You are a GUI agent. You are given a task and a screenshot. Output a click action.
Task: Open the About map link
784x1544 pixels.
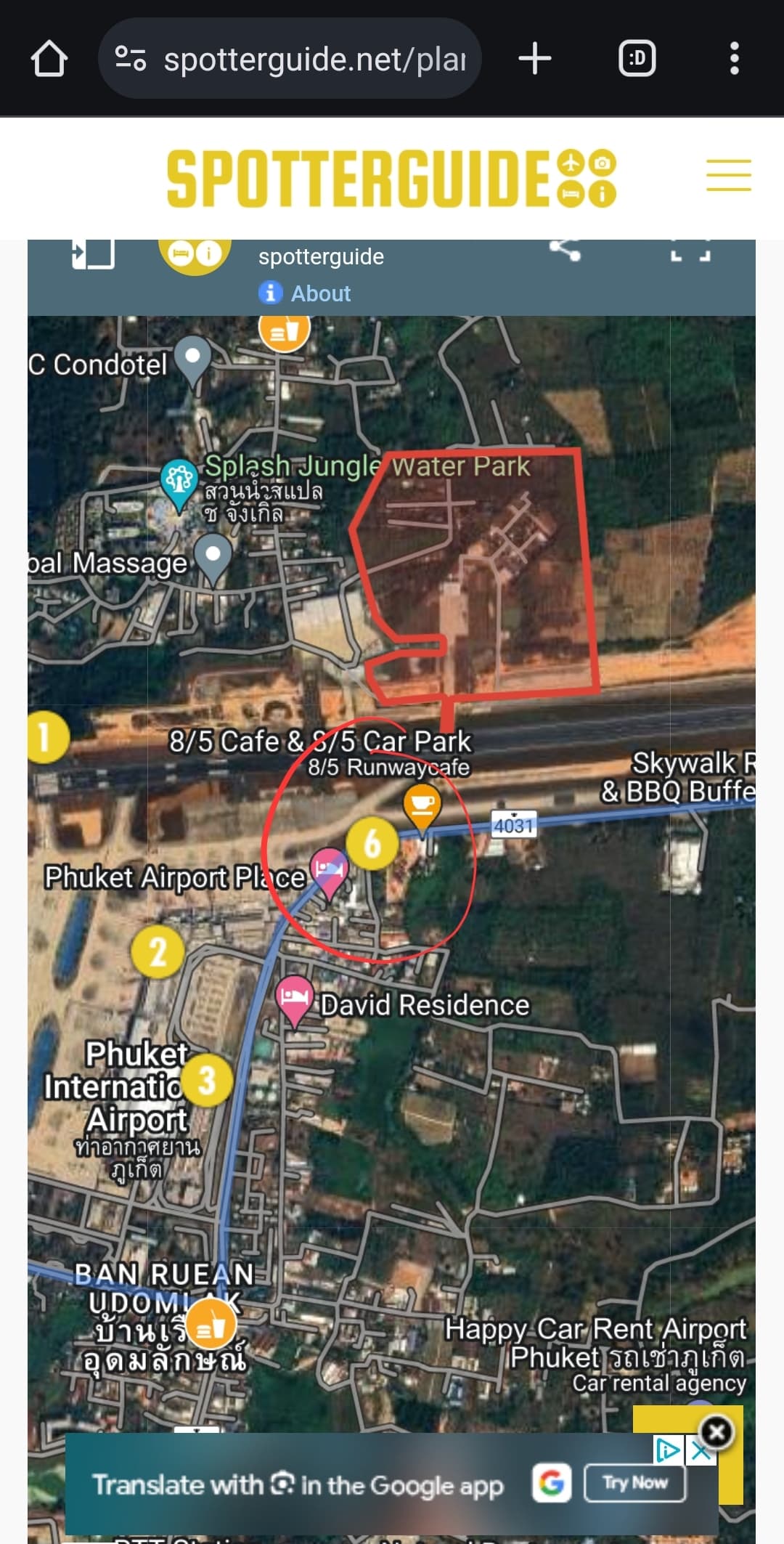[x=320, y=293]
